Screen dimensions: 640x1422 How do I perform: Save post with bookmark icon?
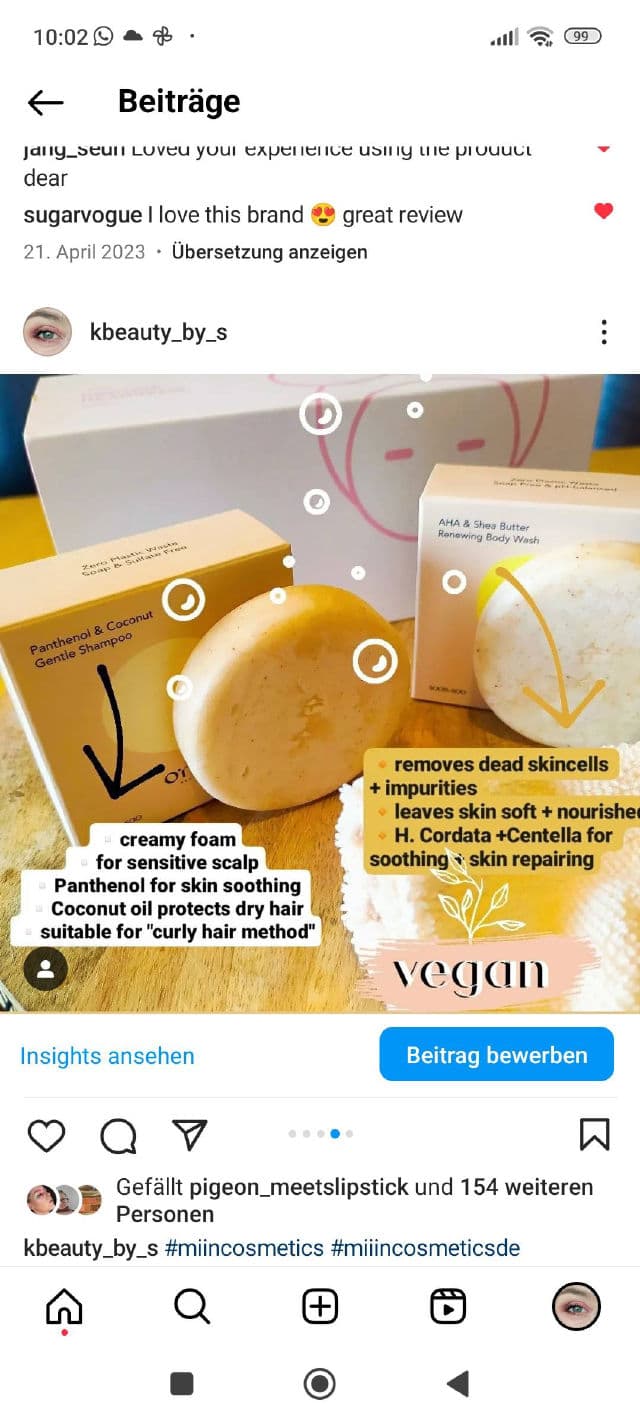click(594, 1134)
